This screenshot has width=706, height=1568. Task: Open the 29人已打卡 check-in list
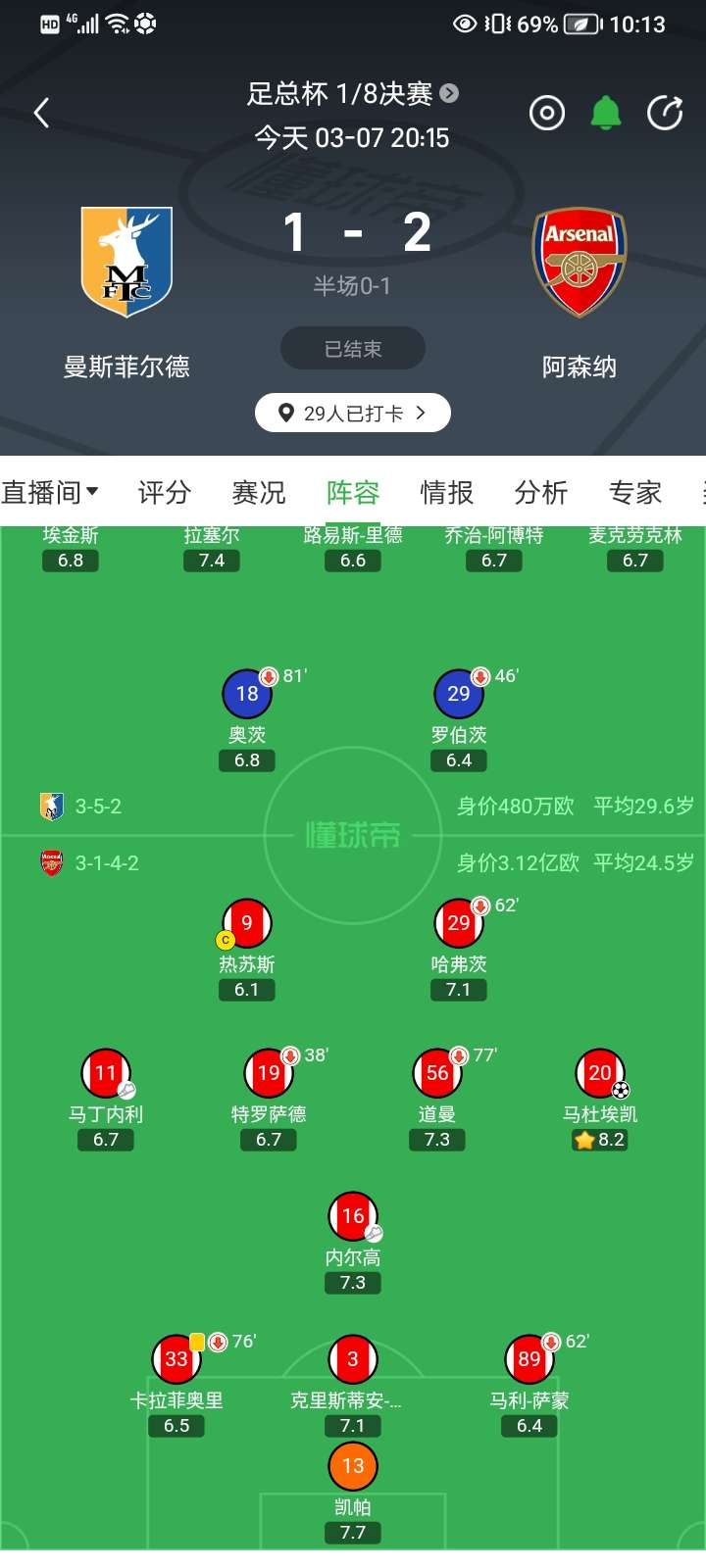[353, 413]
